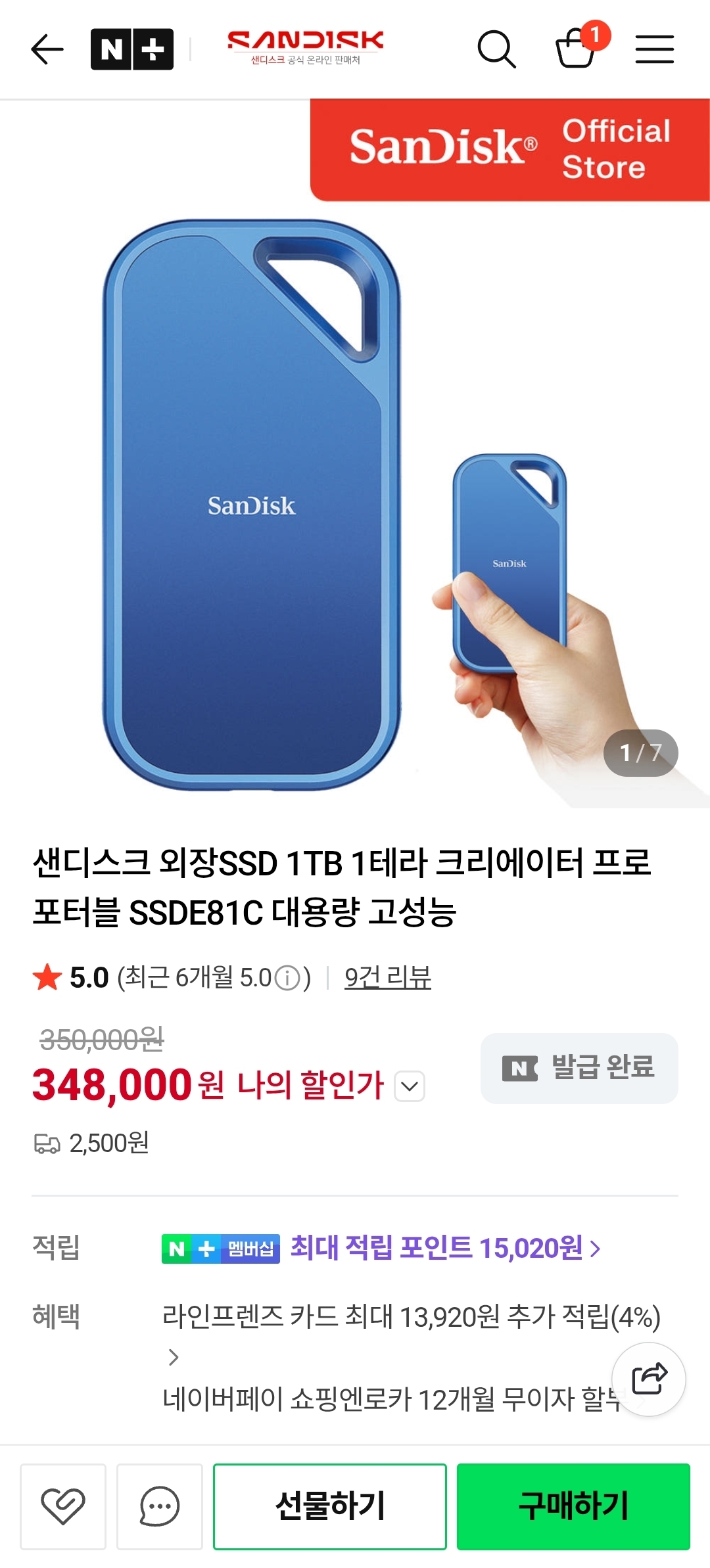The image size is (710, 1568).
Task: Show info about the recent 6-month rating
Action: [x=287, y=978]
